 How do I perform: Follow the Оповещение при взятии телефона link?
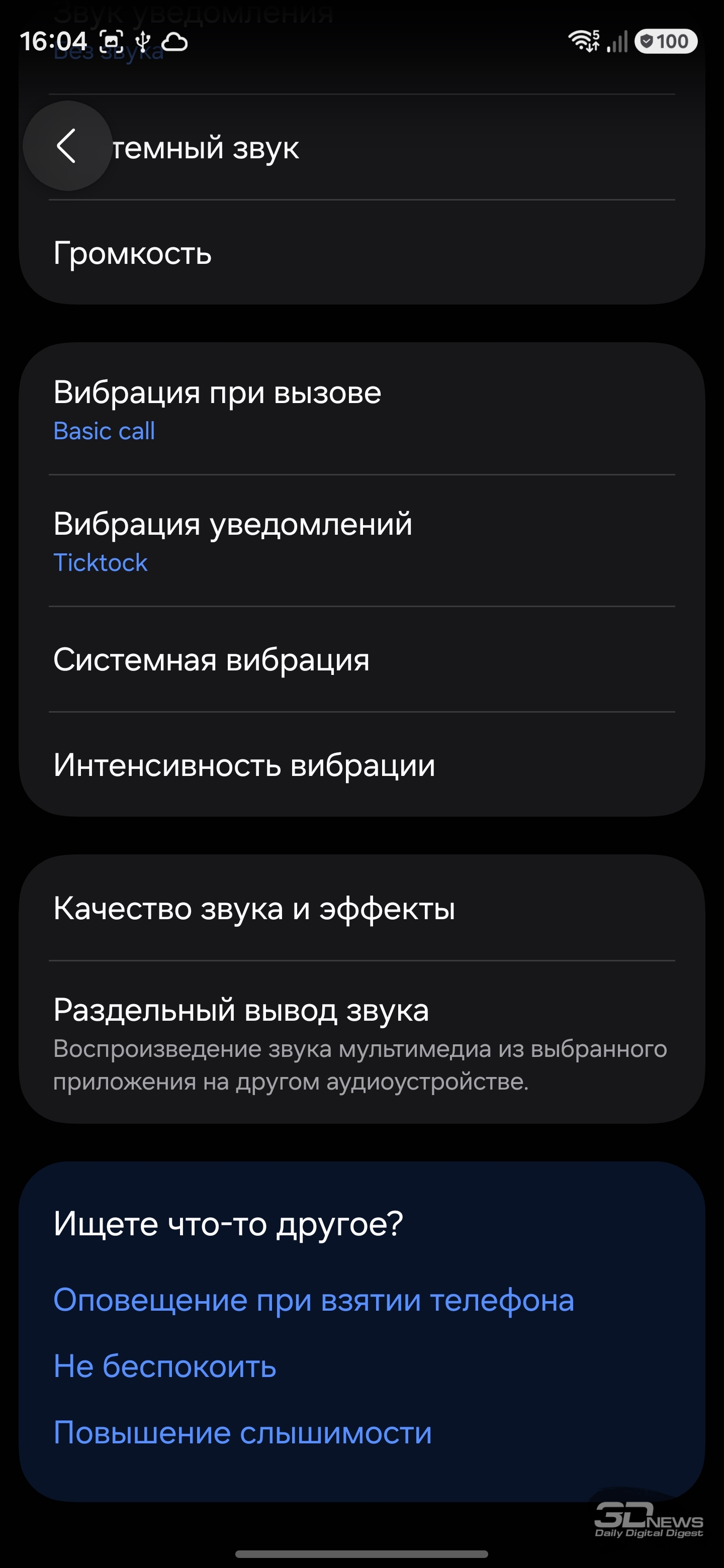(x=314, y=1300)
